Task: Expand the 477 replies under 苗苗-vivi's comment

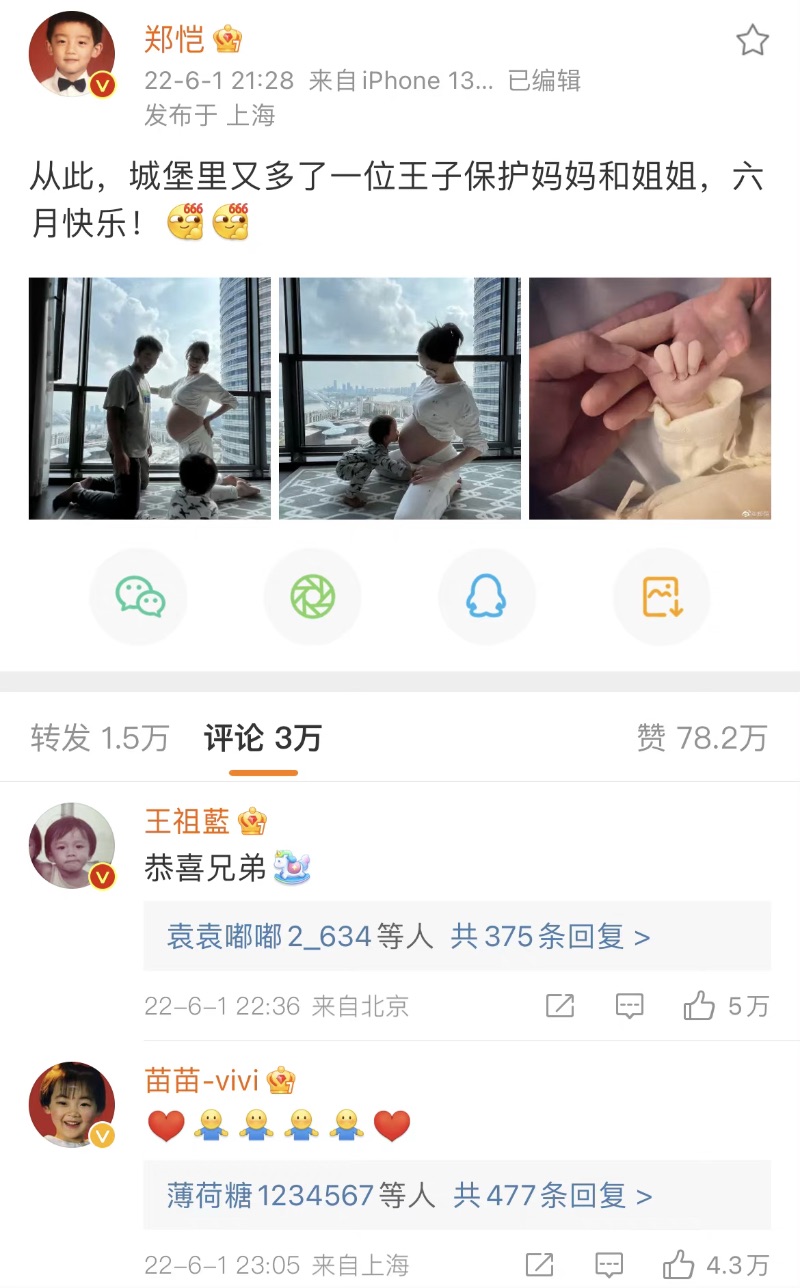Action: [552, 1195]
